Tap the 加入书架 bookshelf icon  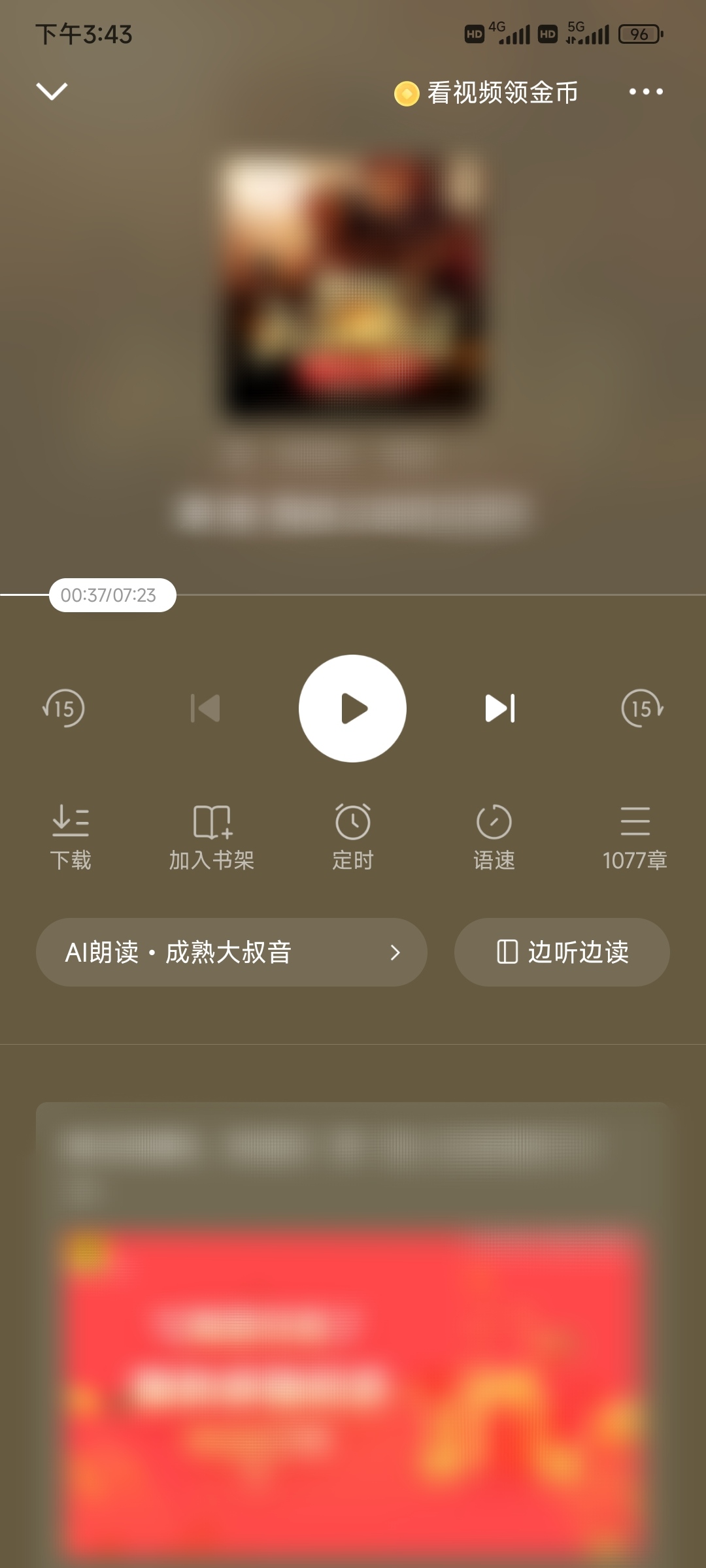(x=211, y=838)
